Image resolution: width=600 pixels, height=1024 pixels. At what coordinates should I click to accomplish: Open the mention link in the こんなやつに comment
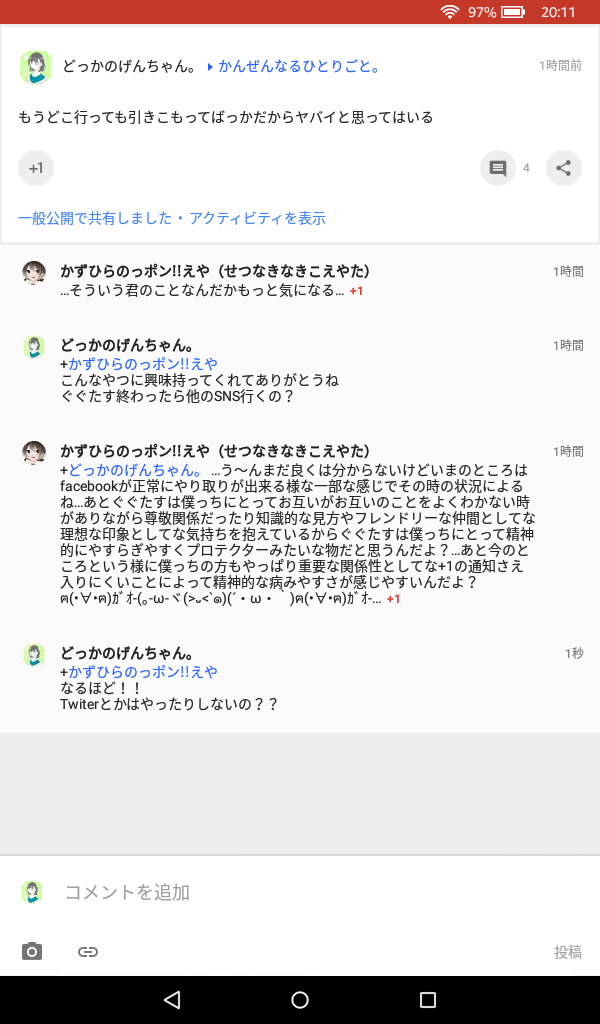[x=142, y=364]
